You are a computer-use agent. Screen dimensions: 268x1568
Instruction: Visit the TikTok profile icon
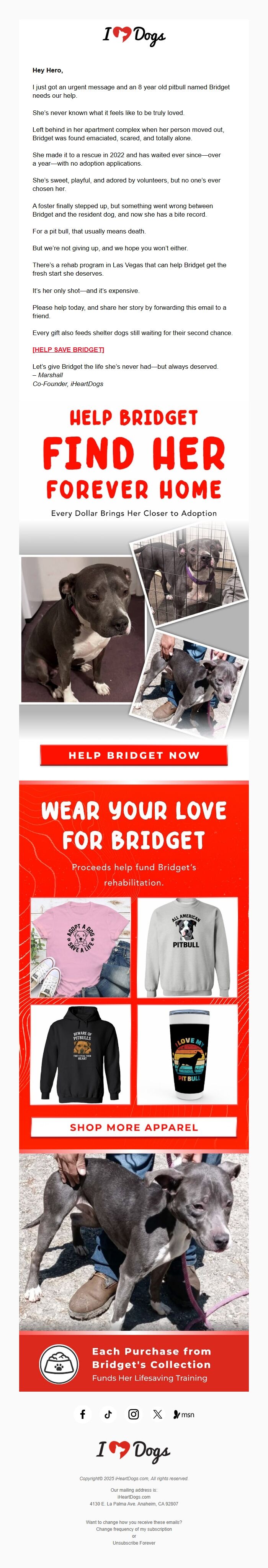[x=108, y=1414]
